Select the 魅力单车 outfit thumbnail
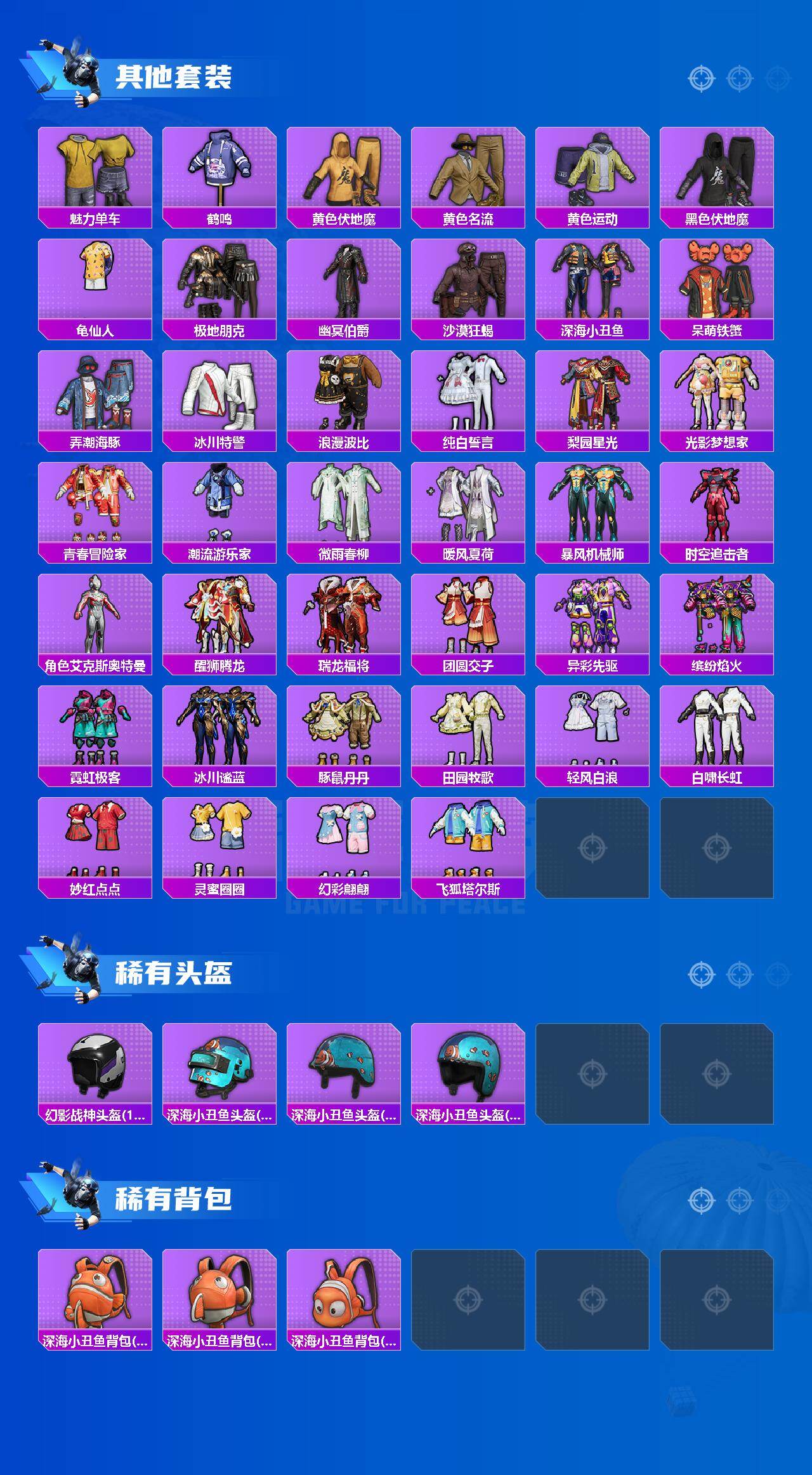812x1475 pixels. 95,171
